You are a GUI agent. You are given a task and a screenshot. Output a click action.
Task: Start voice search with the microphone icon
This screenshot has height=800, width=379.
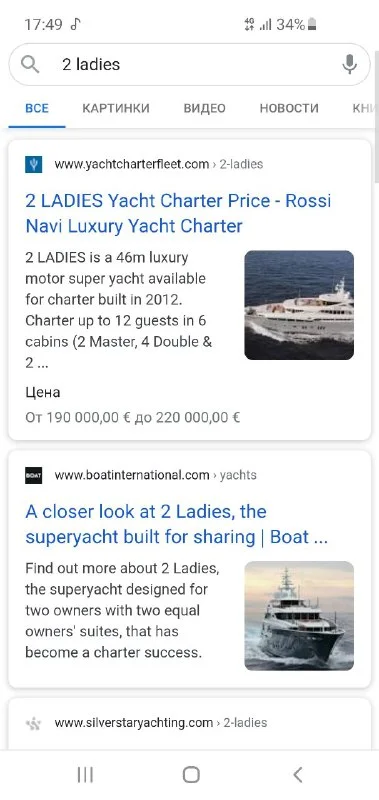point(349,64)
